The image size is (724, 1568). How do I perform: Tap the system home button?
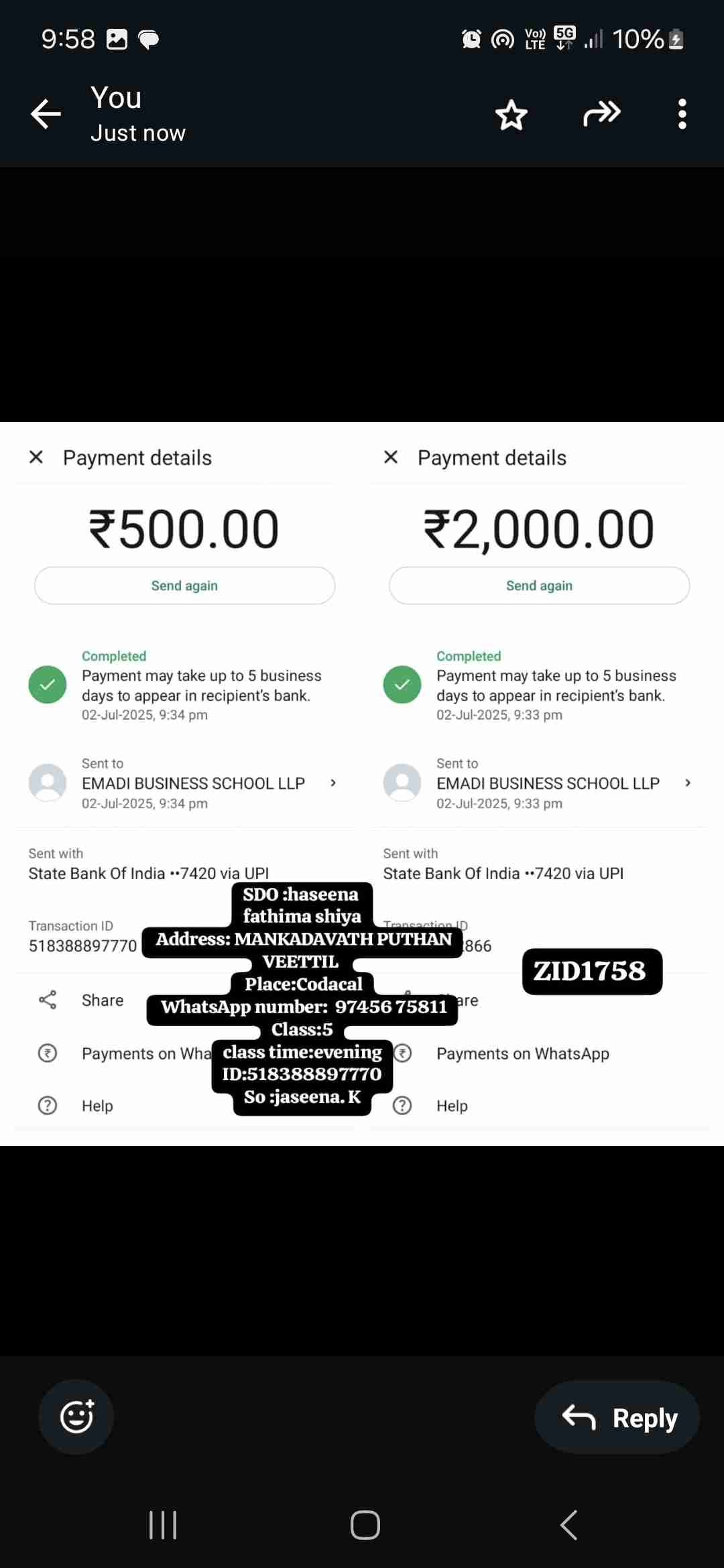365,1525
